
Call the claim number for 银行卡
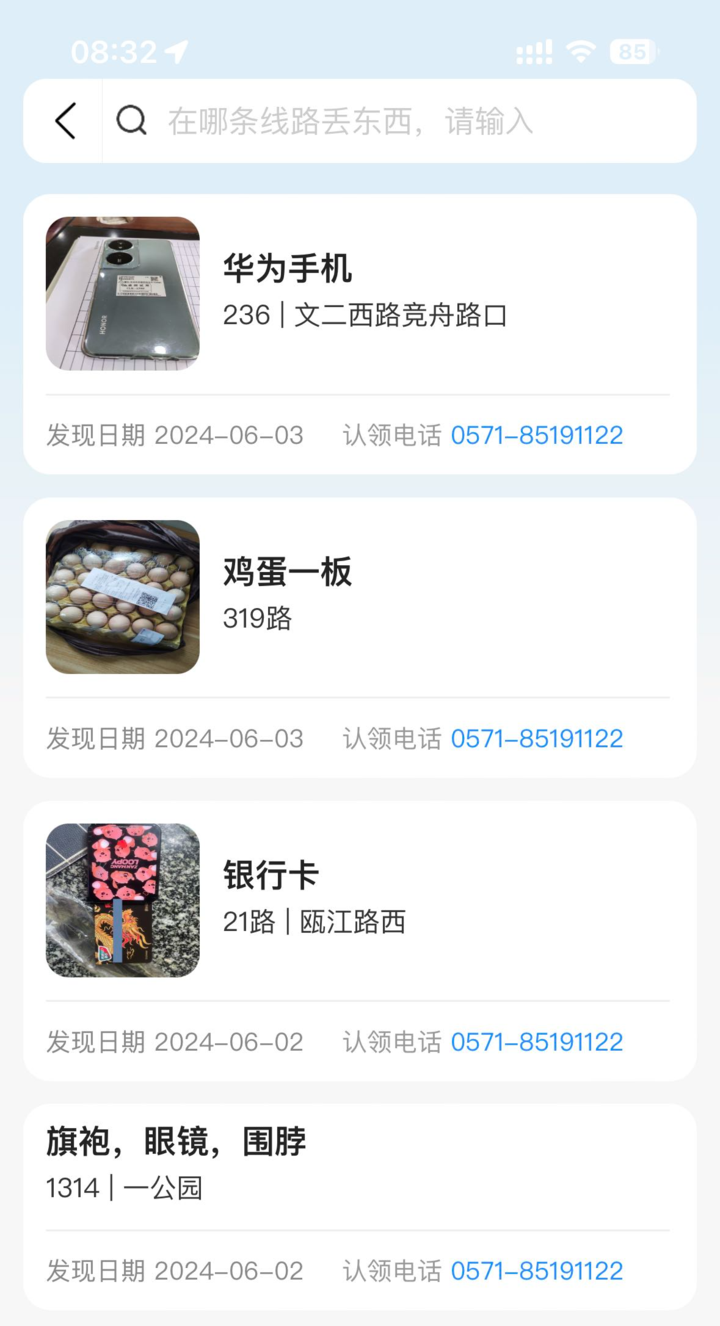[x=537, y=1042]
